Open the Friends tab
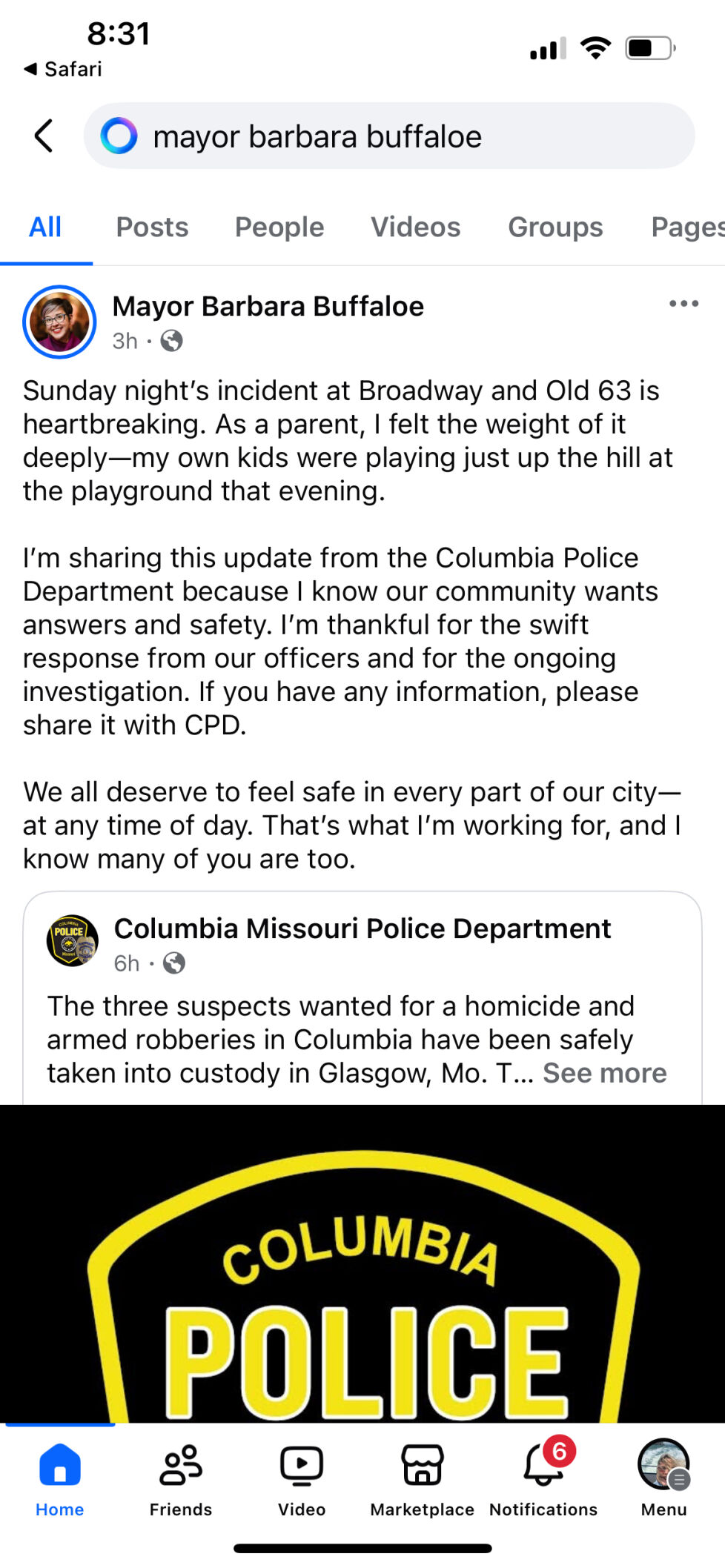 point(180,1478)
